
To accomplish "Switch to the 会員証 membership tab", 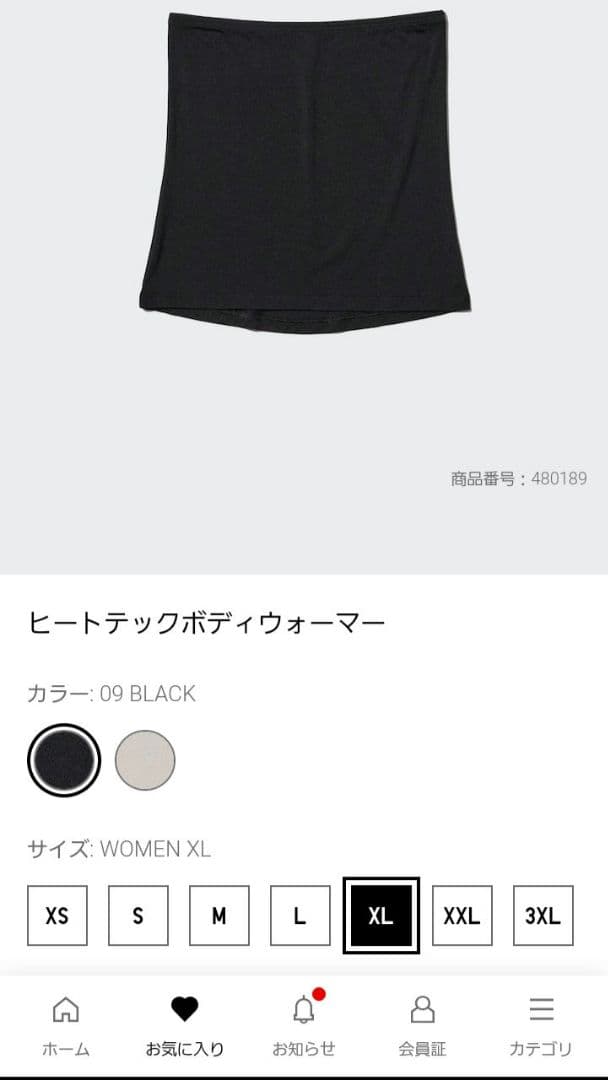I will [x=422, y=1026].
